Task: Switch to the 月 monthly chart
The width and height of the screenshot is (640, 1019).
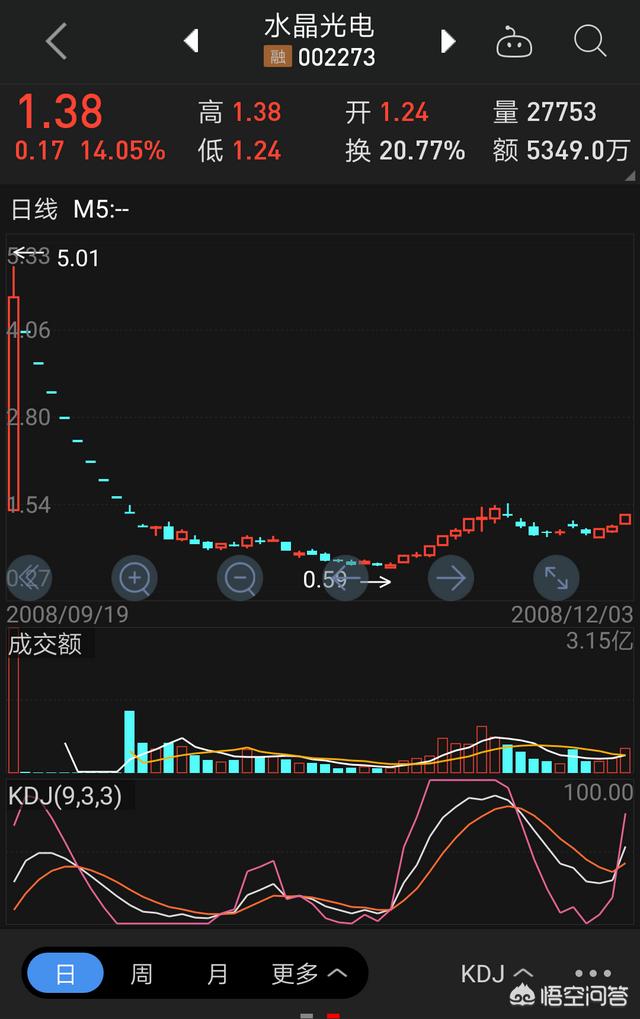Action: tap(217, 973)
